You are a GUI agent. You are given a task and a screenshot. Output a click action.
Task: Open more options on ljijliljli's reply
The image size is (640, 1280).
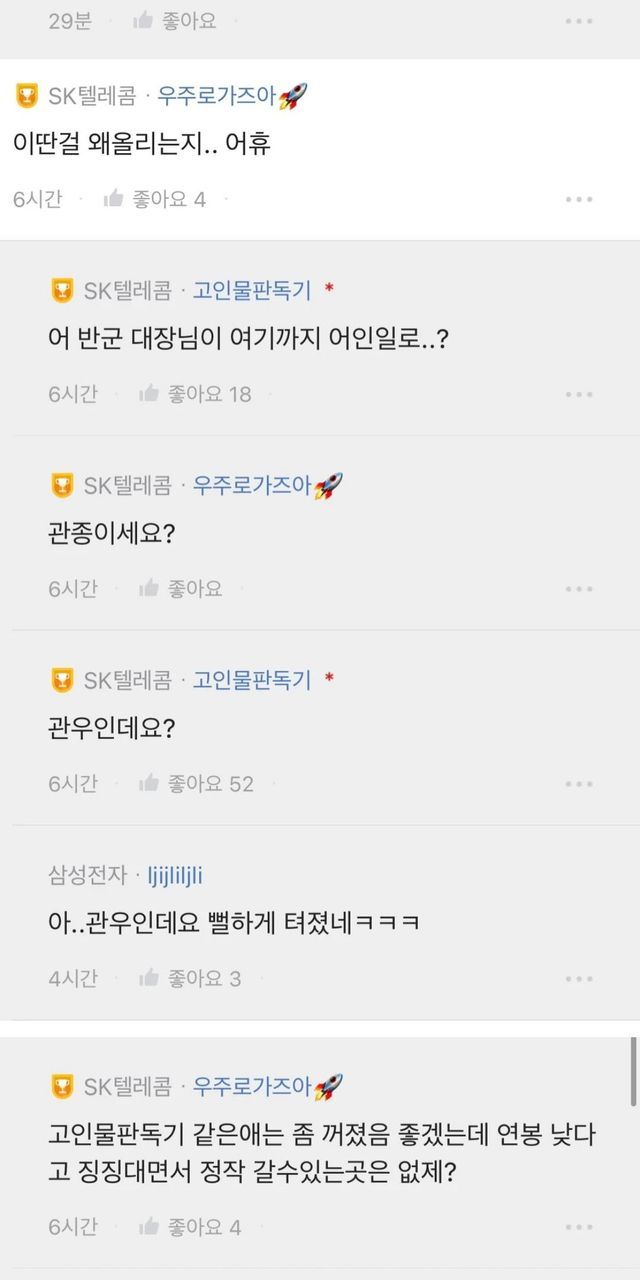(x=579, y=979)
